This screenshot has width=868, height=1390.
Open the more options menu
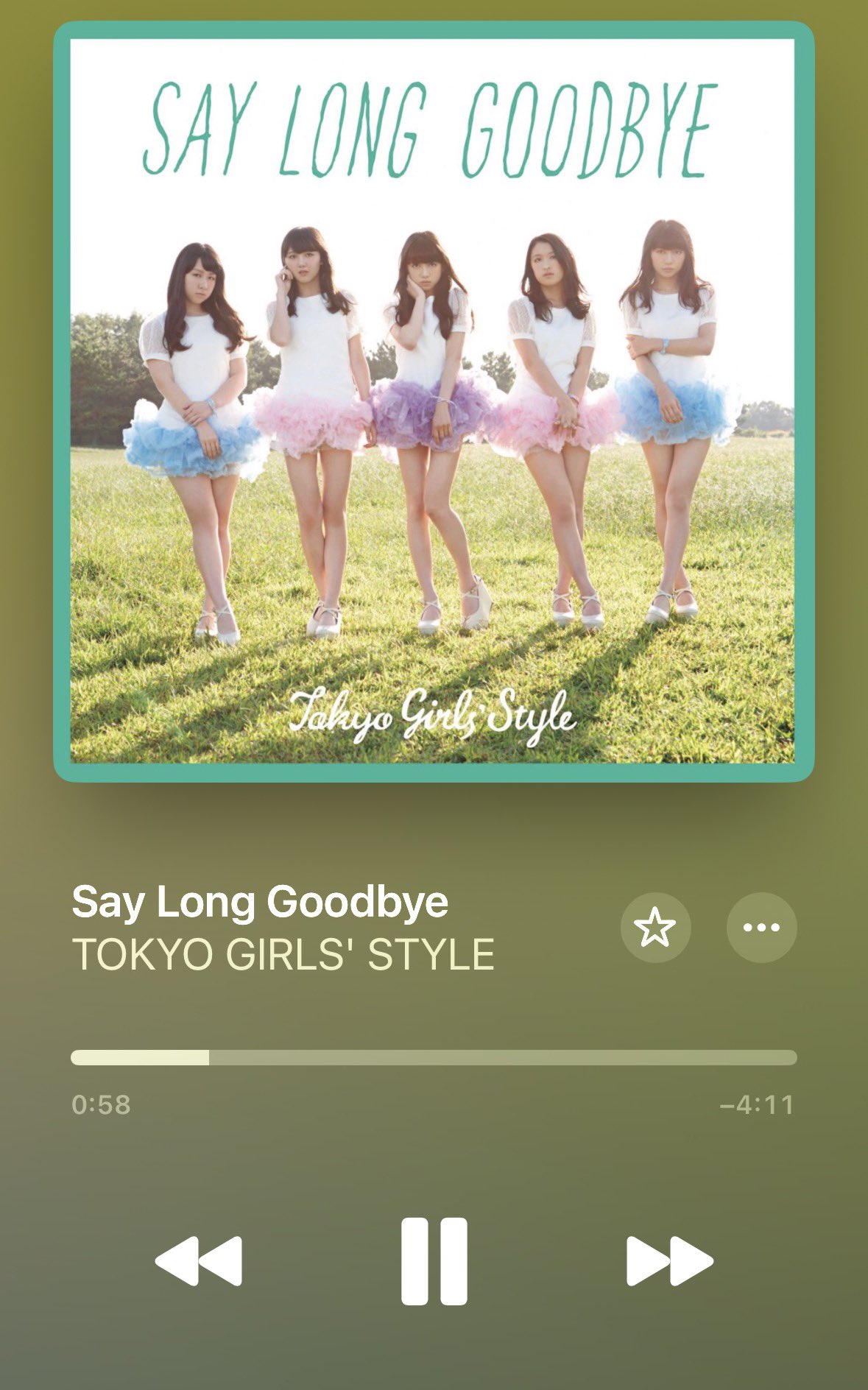pos(761,928)
